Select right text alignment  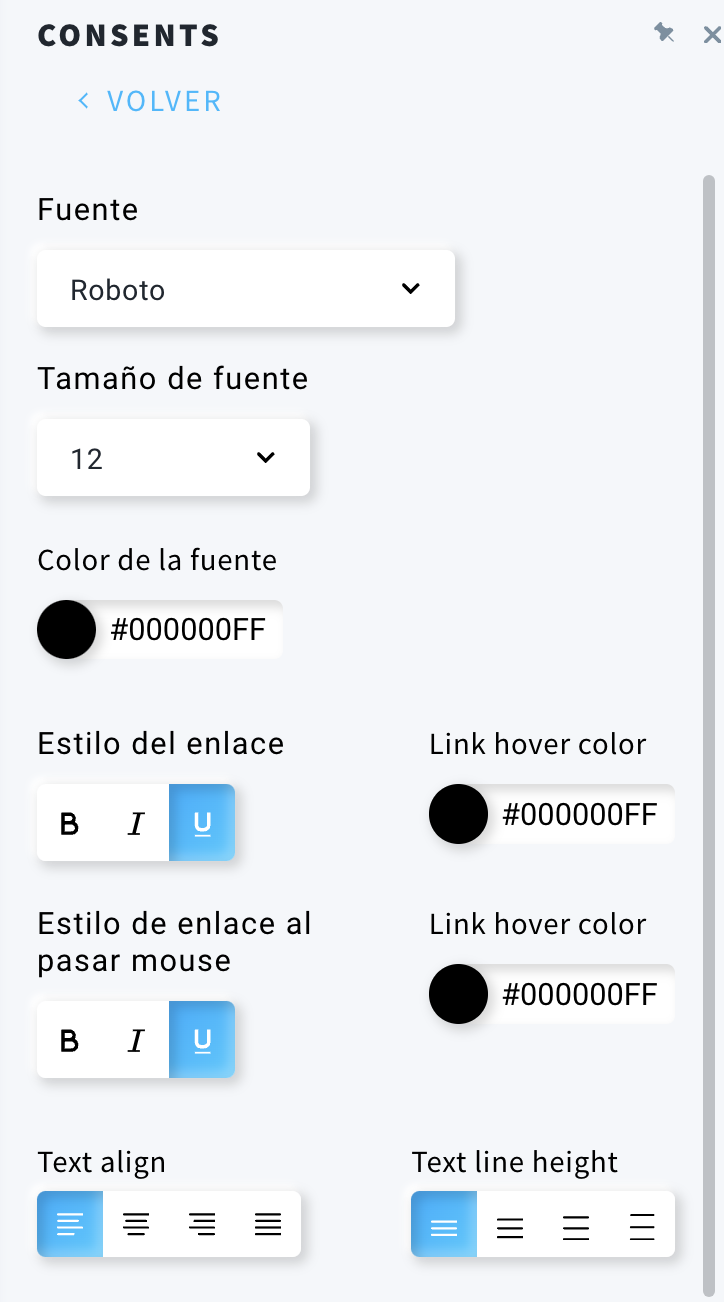point(202,1224)
